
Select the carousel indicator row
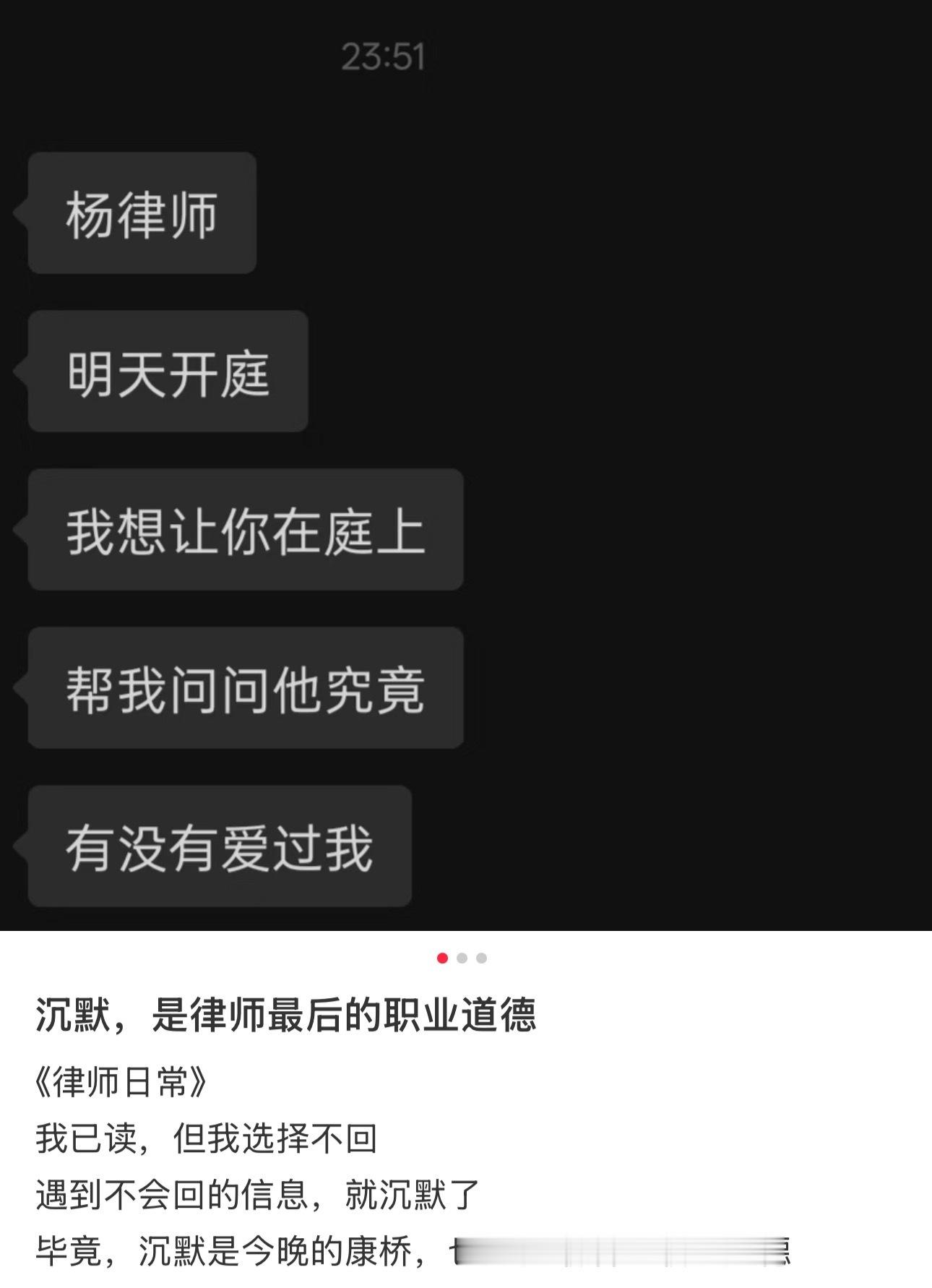click(x=462, y=958)
